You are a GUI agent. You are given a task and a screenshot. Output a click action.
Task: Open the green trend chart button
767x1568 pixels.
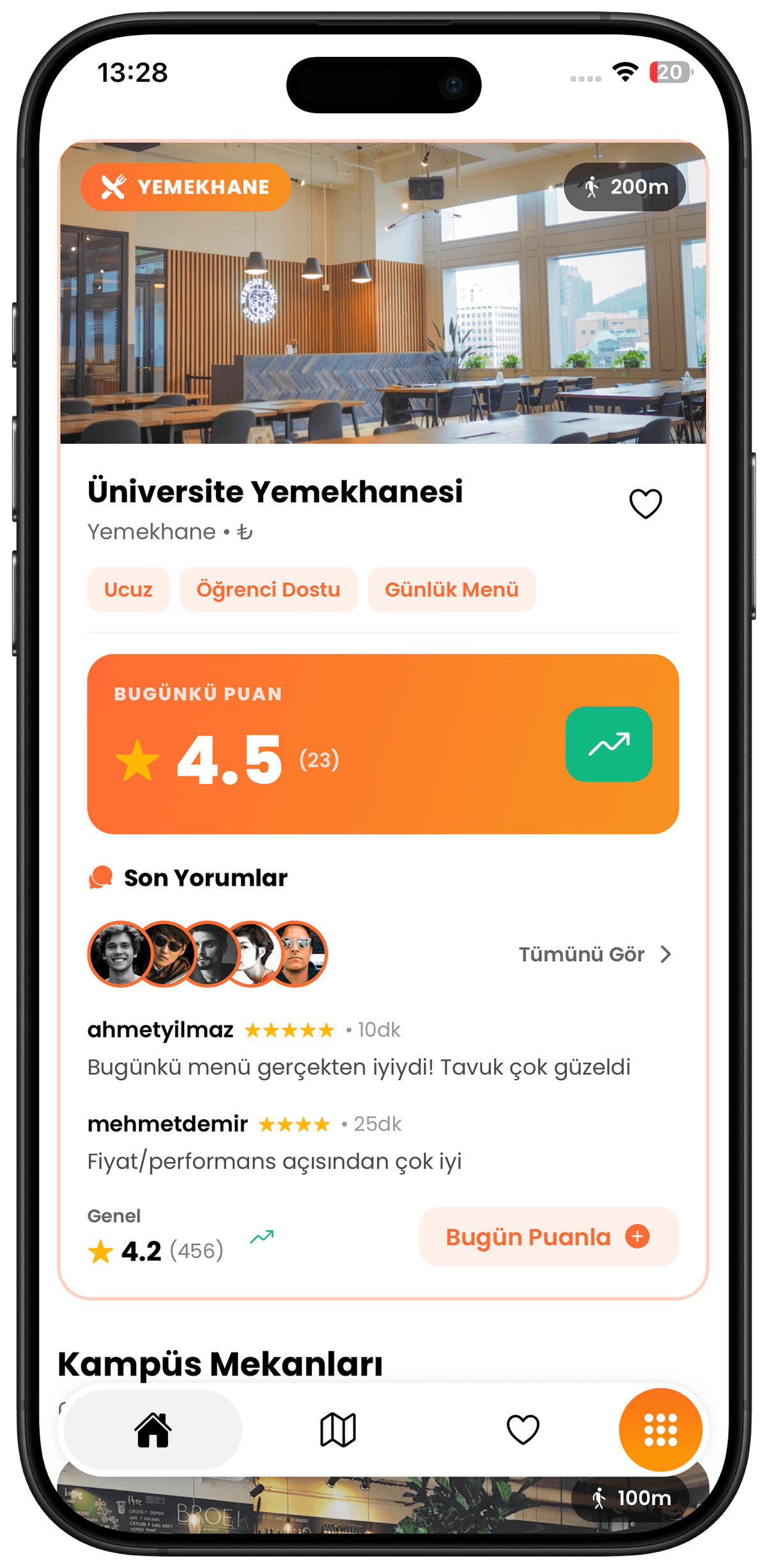pos(608,744)
